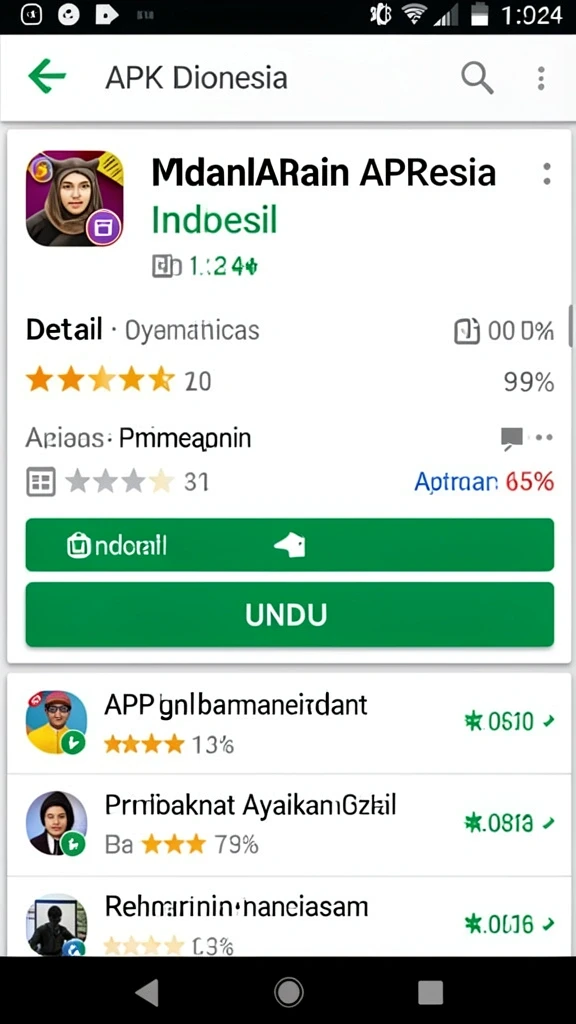Tap the green ndomll button
This screenshot has height=1024, width=576.
coord(289,545)
